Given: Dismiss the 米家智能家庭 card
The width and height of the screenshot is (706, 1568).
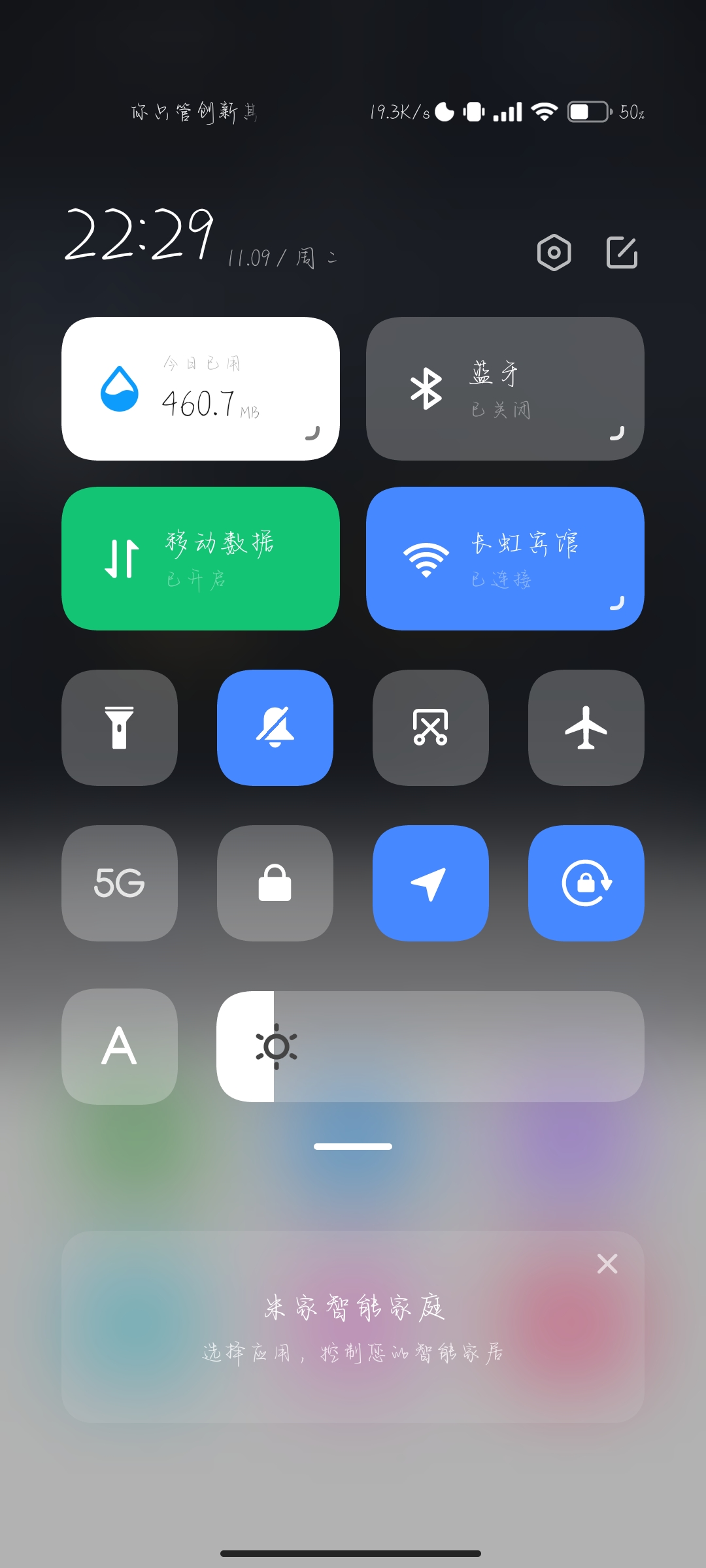Looking at the screenshot, I should coord(607,1264).
